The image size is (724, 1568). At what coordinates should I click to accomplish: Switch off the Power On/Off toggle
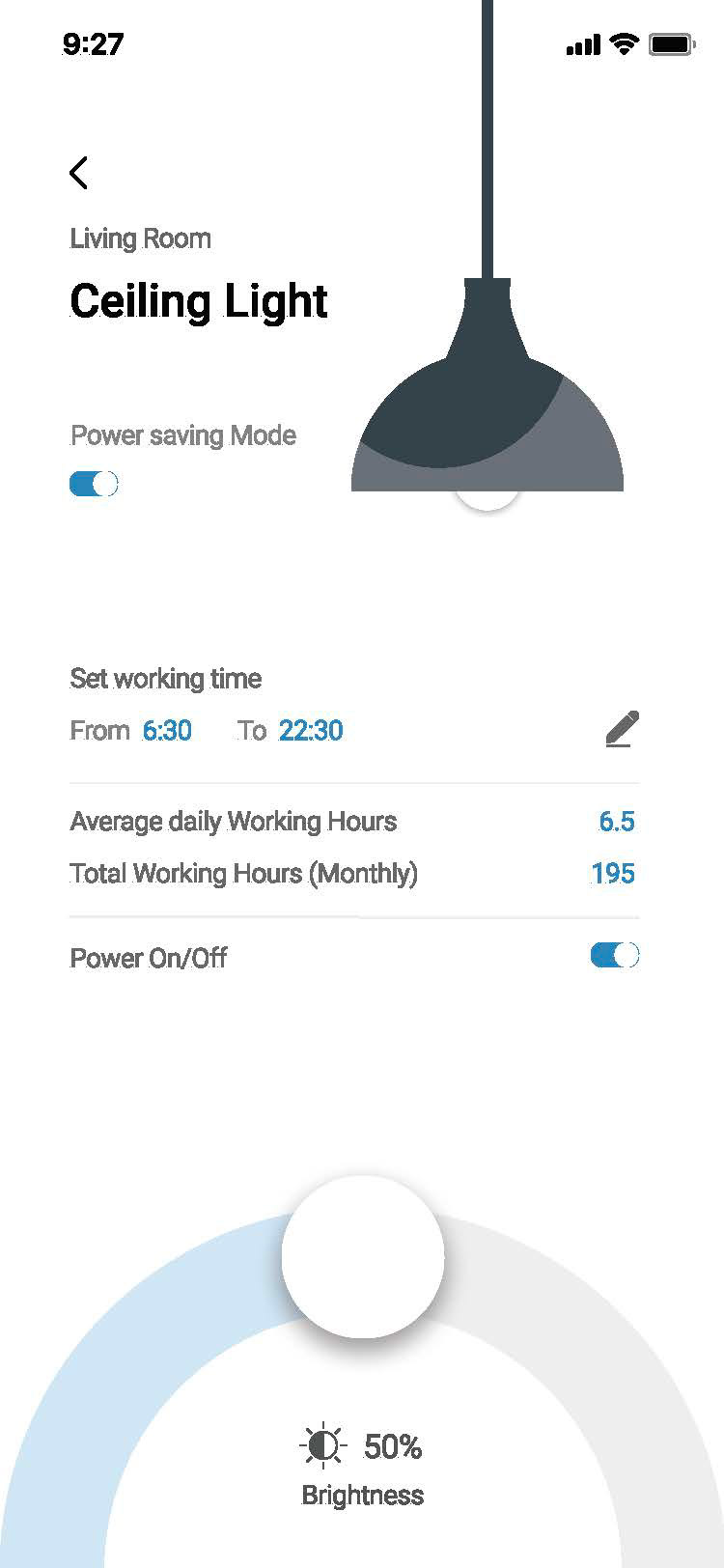[x=615, y=956]
